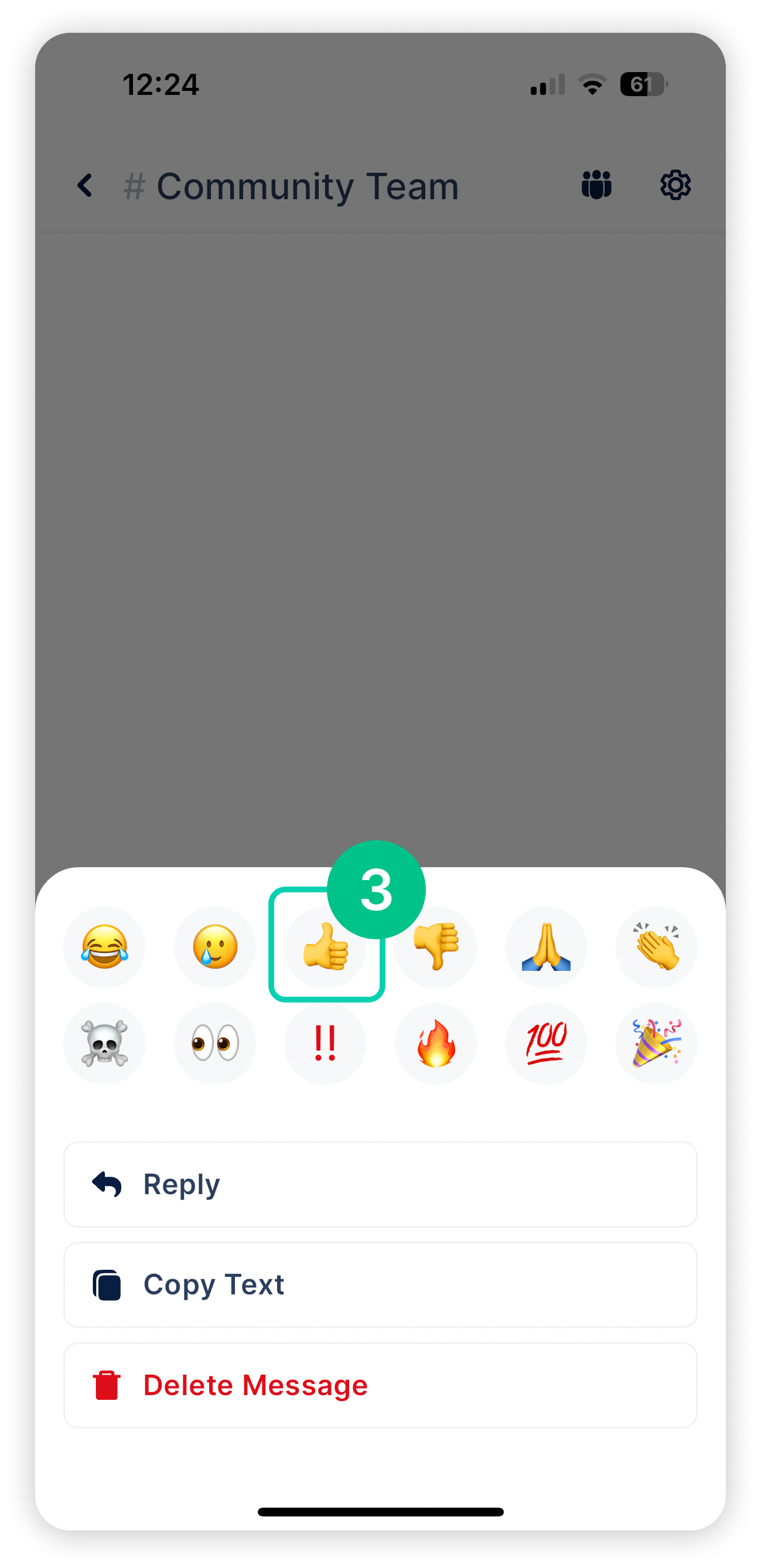React with the 100 points emoji
The image size is (761, 1568).
[x=546, y=1044]
